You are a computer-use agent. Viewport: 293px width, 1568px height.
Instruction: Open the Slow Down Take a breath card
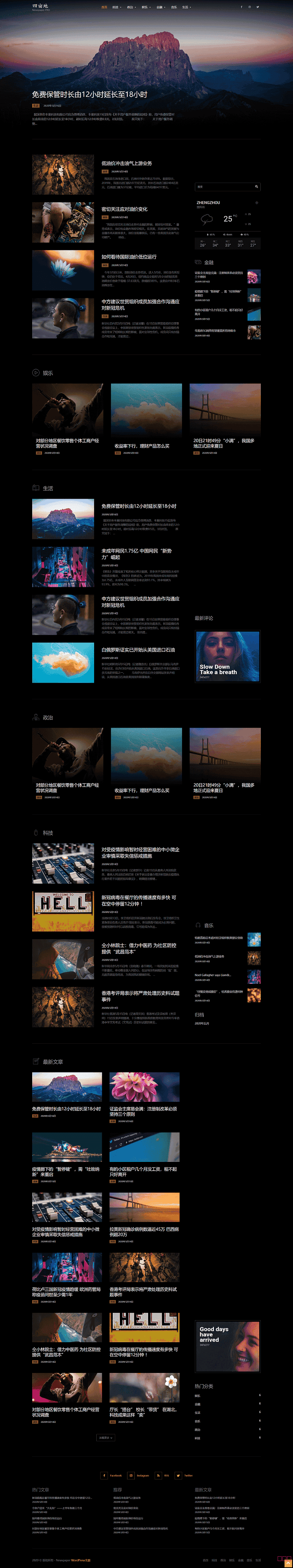227,656
